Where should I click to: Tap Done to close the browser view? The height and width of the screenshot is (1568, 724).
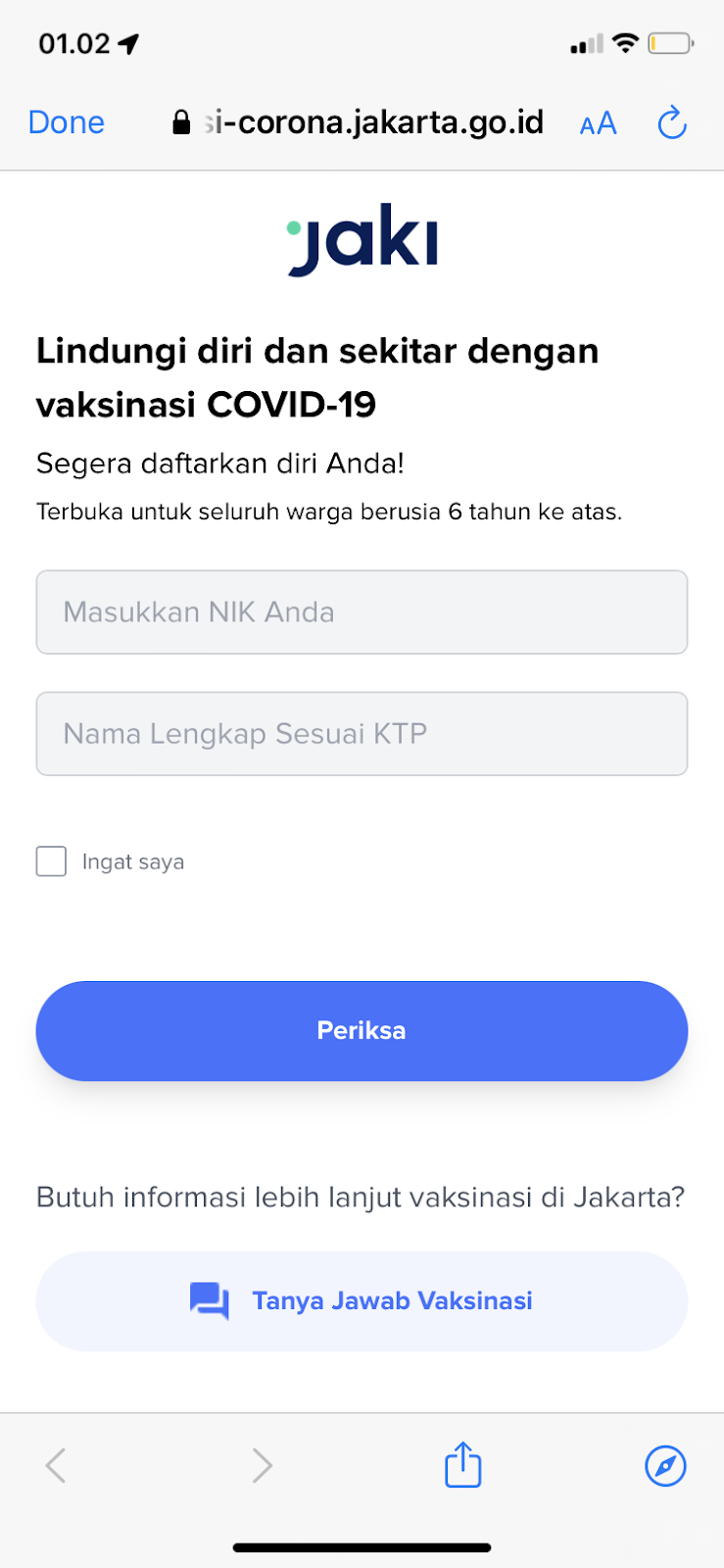(x=66, y=122)
